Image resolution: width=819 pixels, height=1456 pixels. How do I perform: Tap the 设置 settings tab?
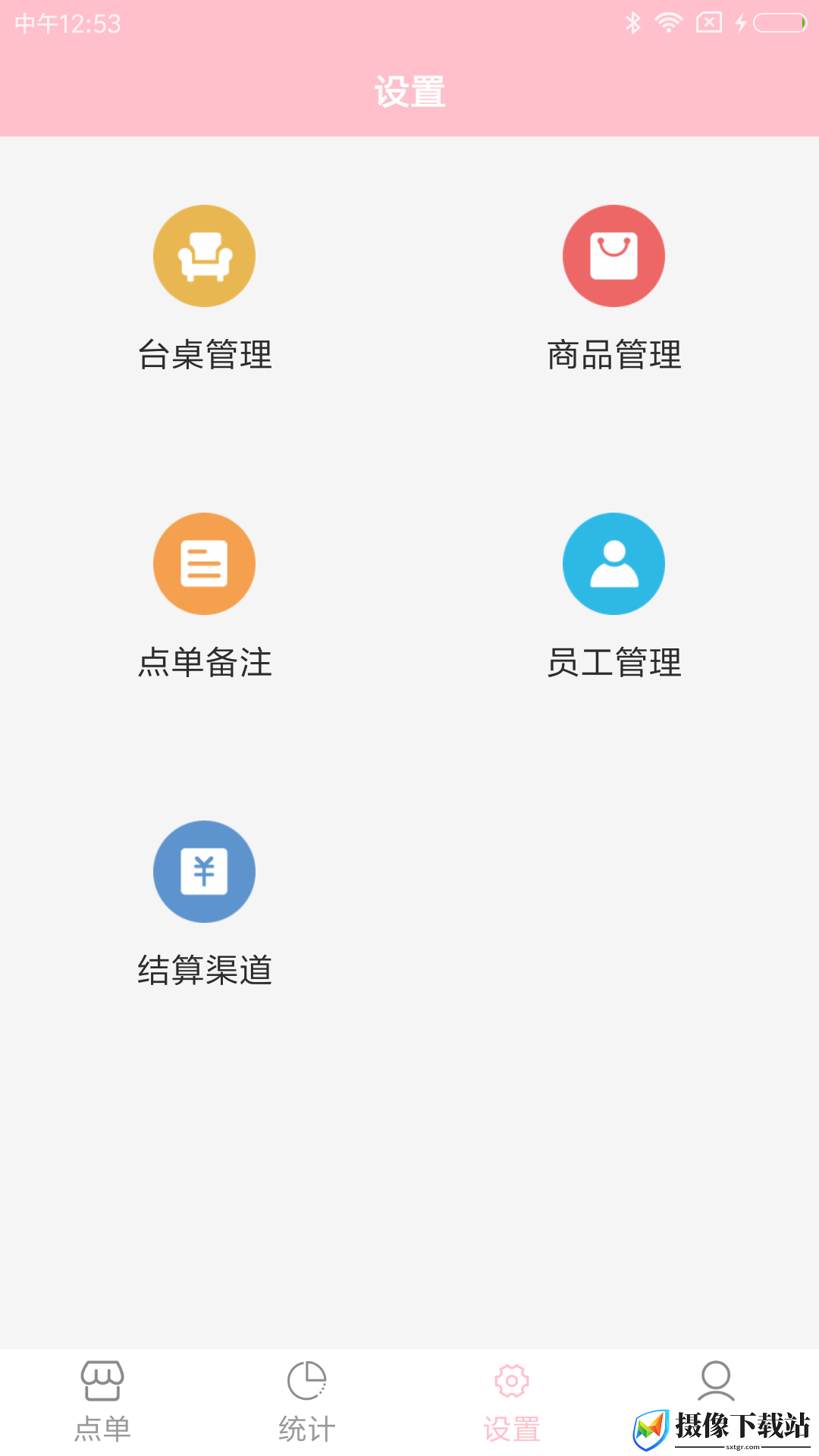(512, 1401)
